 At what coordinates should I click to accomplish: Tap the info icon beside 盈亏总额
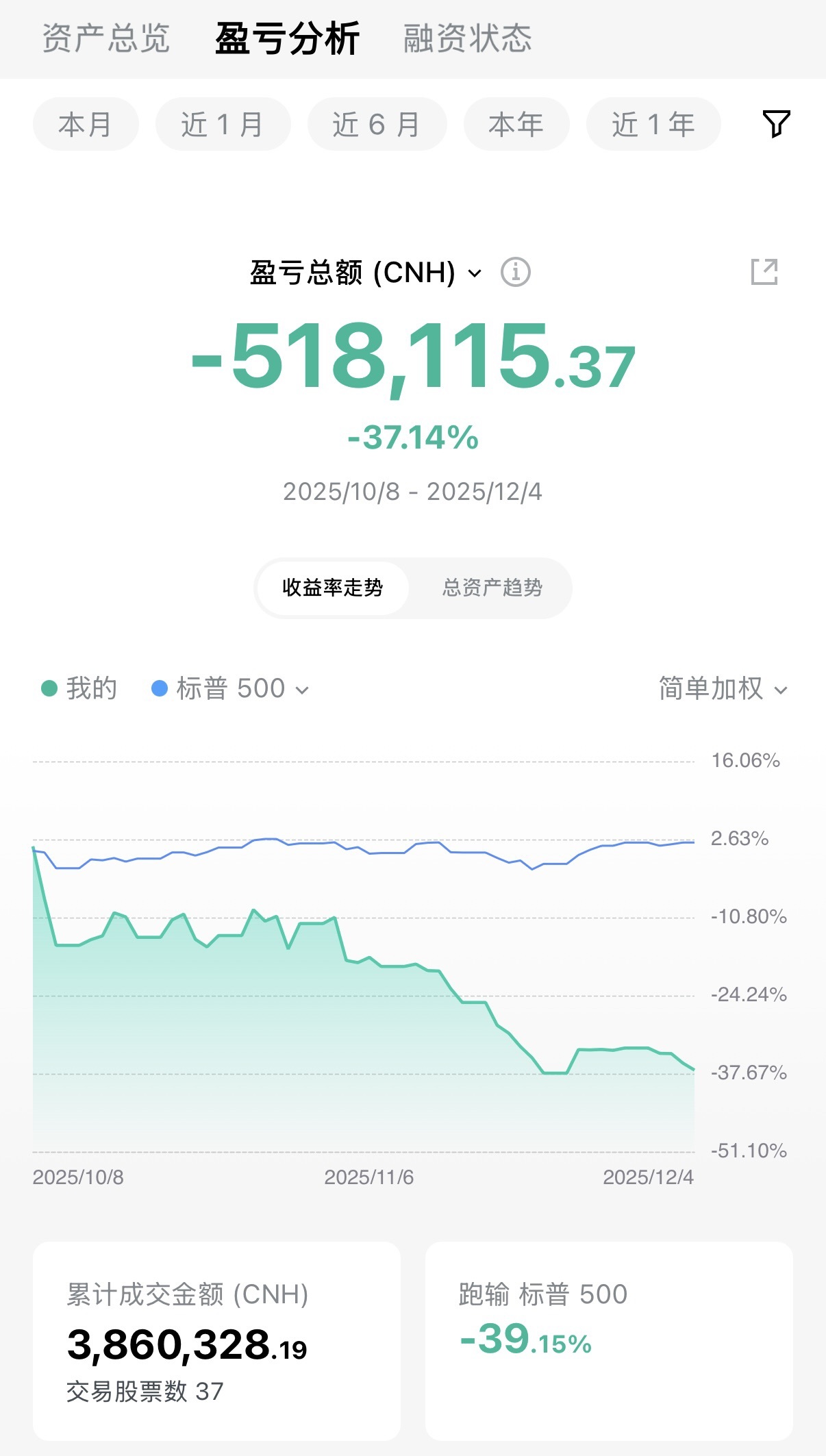click(516, 273)
